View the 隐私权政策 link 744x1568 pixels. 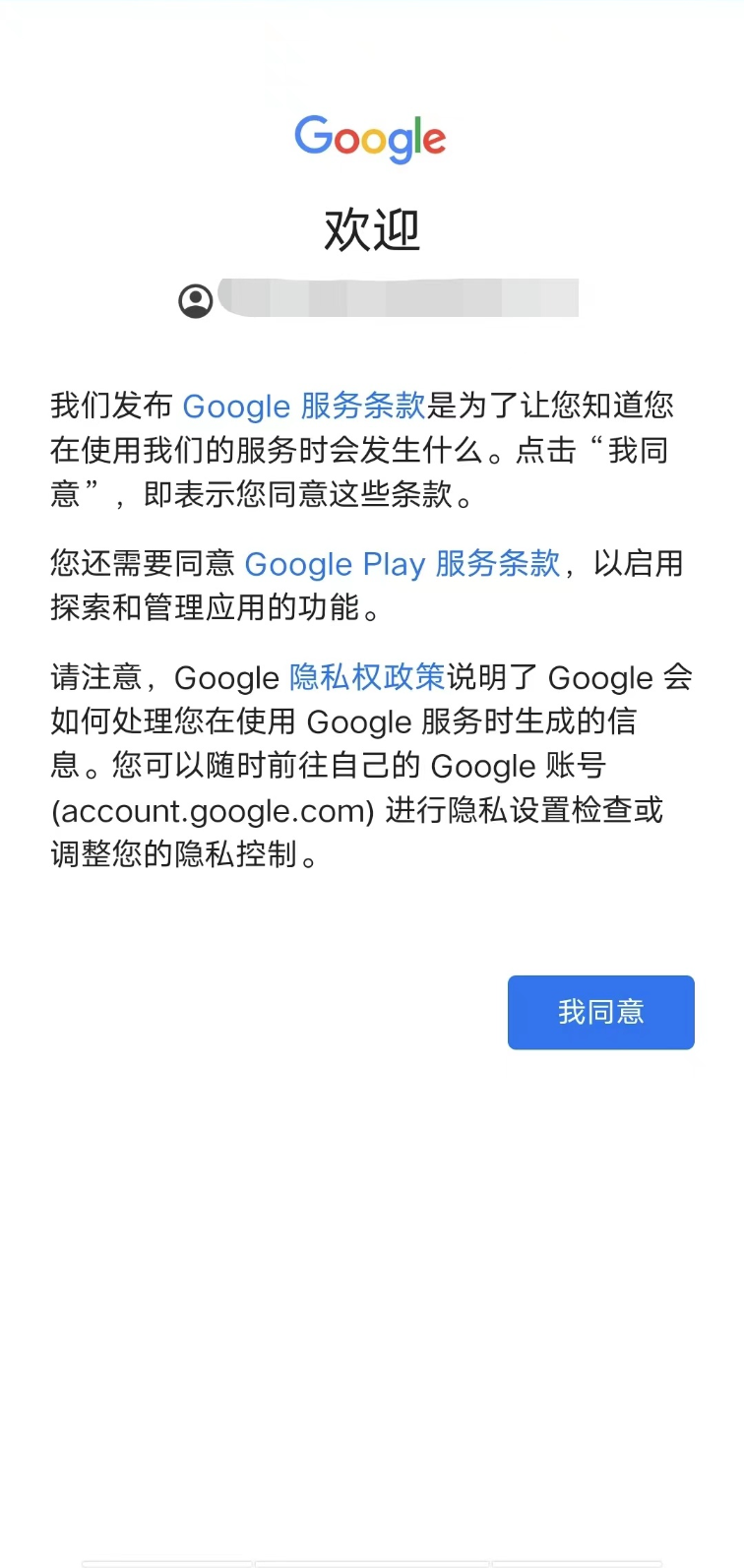point(367,677)
